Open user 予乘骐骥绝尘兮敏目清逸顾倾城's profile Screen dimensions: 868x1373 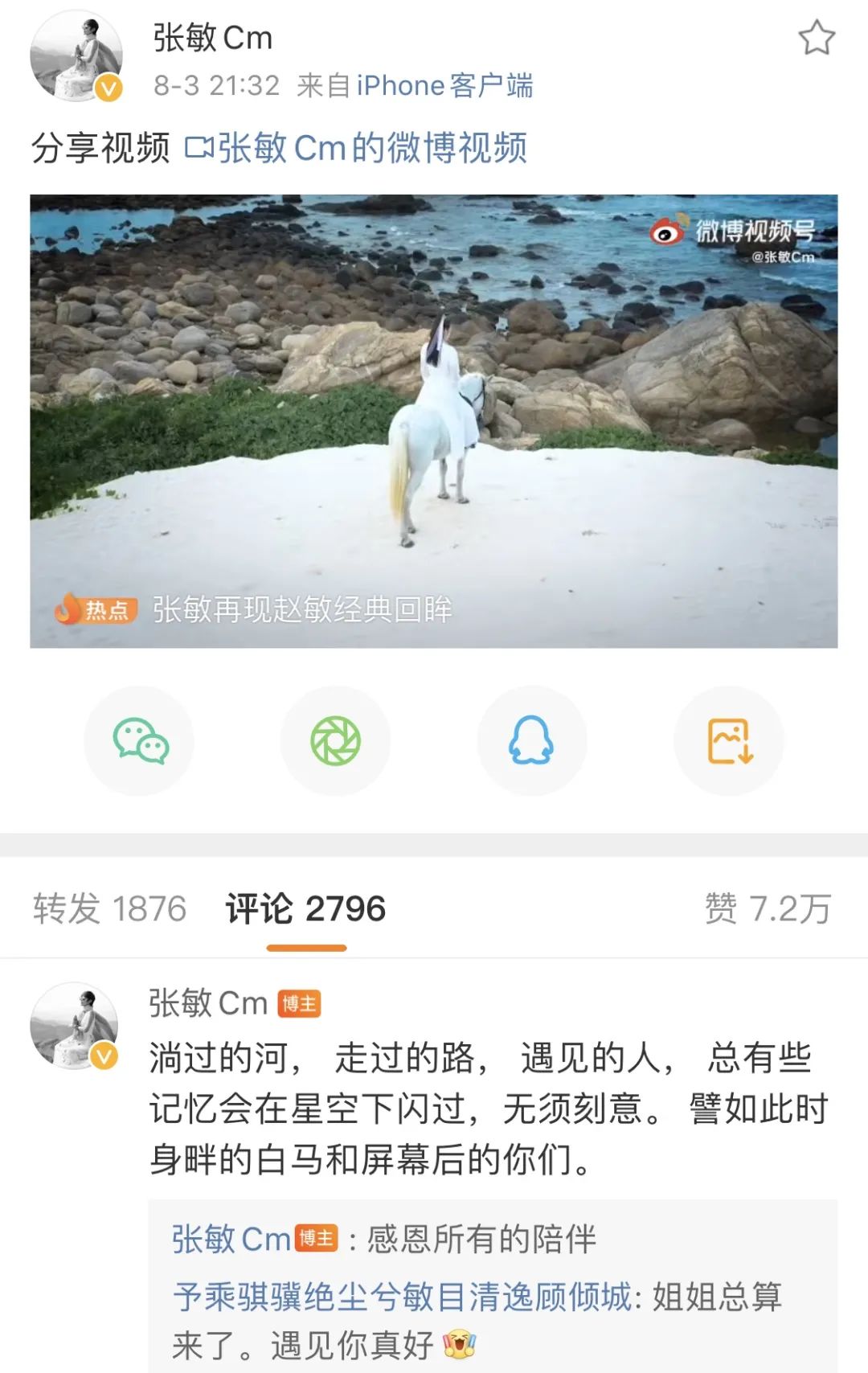[x=402, y=1297]
